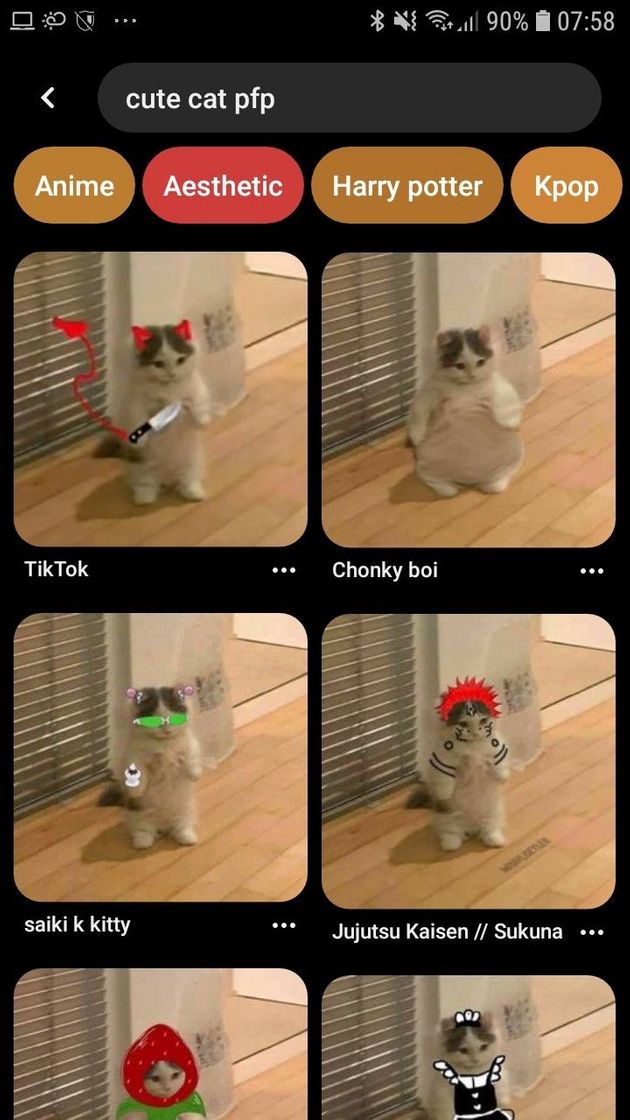The image size is (630, 1120).
Task: Show options menu for saiki k kitty
Action: (x=284, y=925)
